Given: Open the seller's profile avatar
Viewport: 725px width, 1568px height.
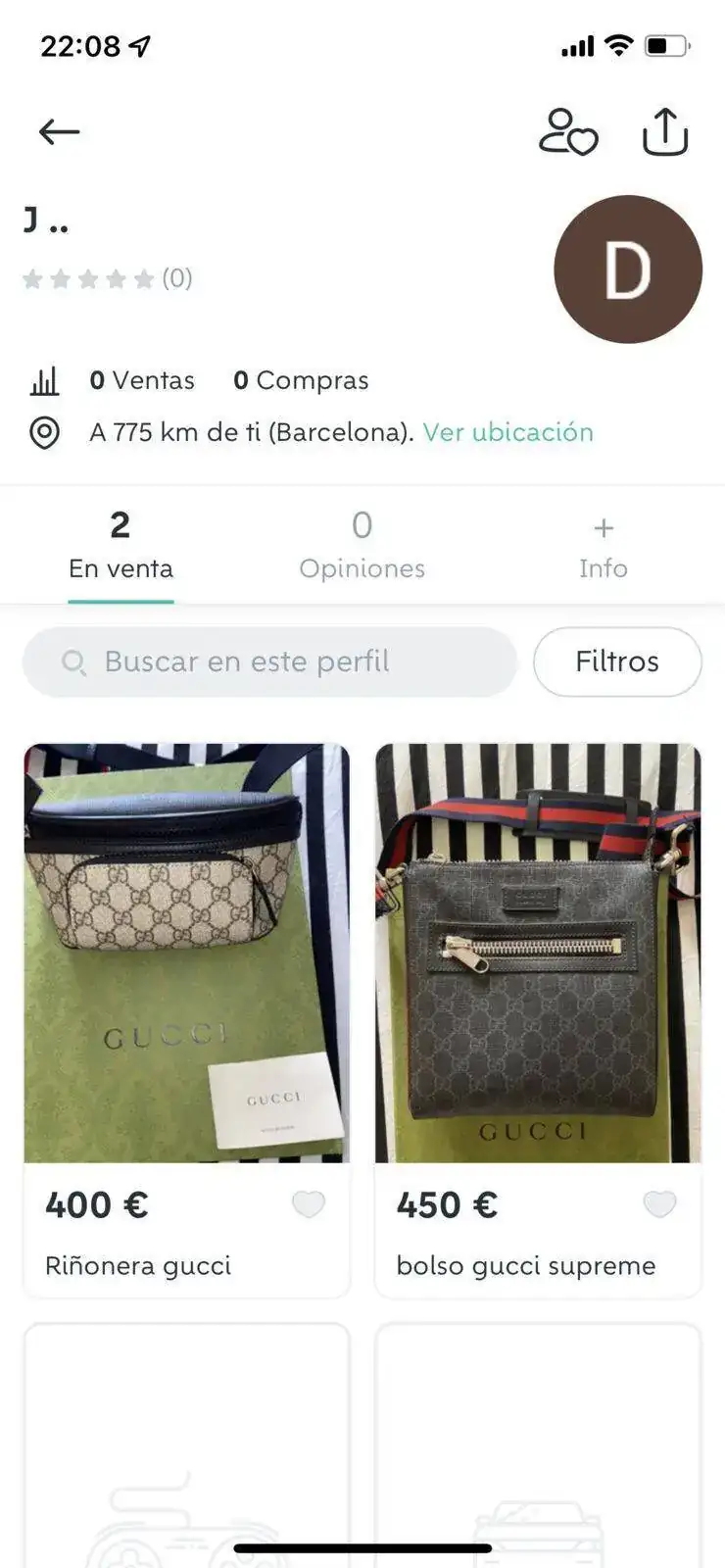Looking at the screenshot, I should [x=628, y=269].
